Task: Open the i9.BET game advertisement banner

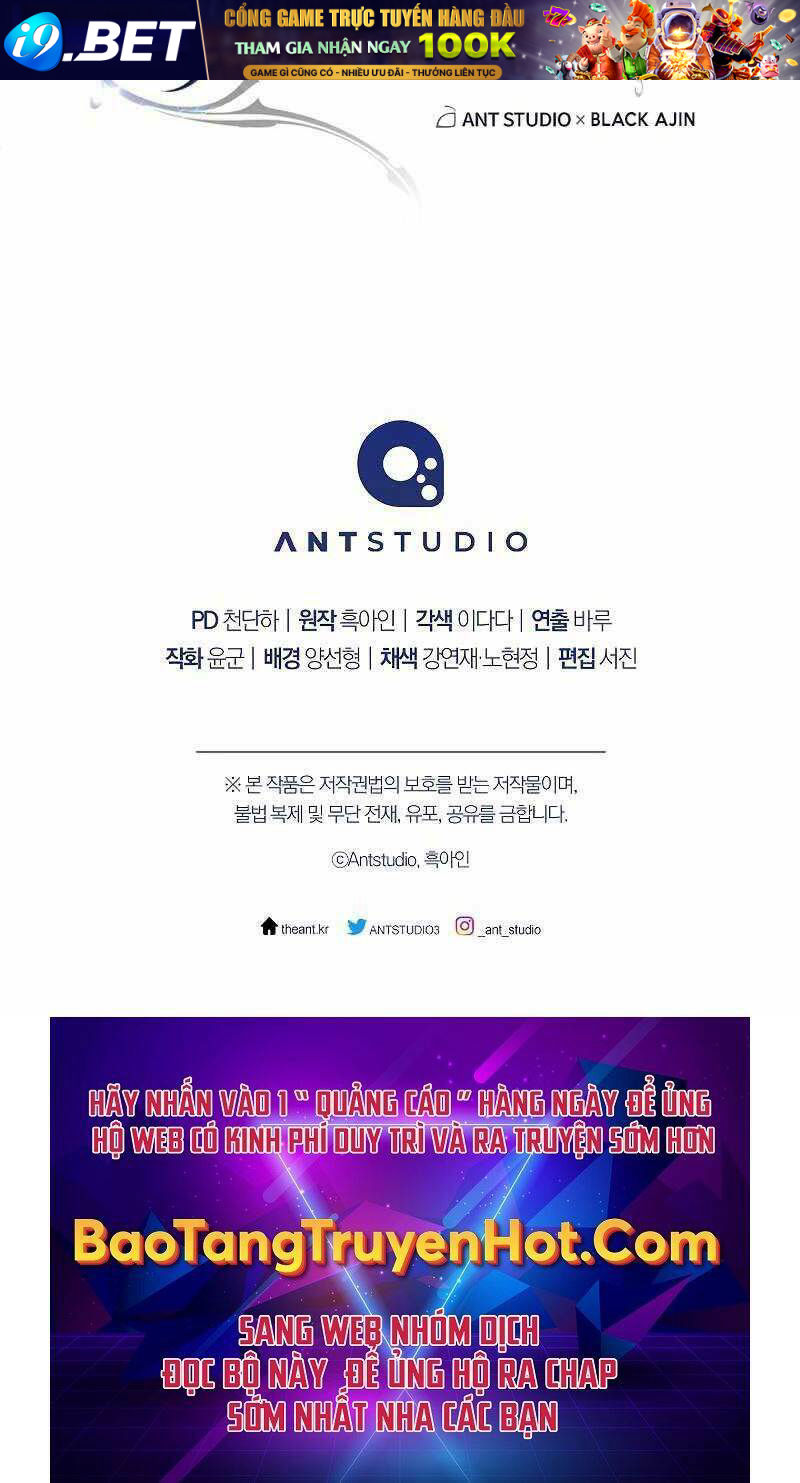Action: click(x=400, y=40)
